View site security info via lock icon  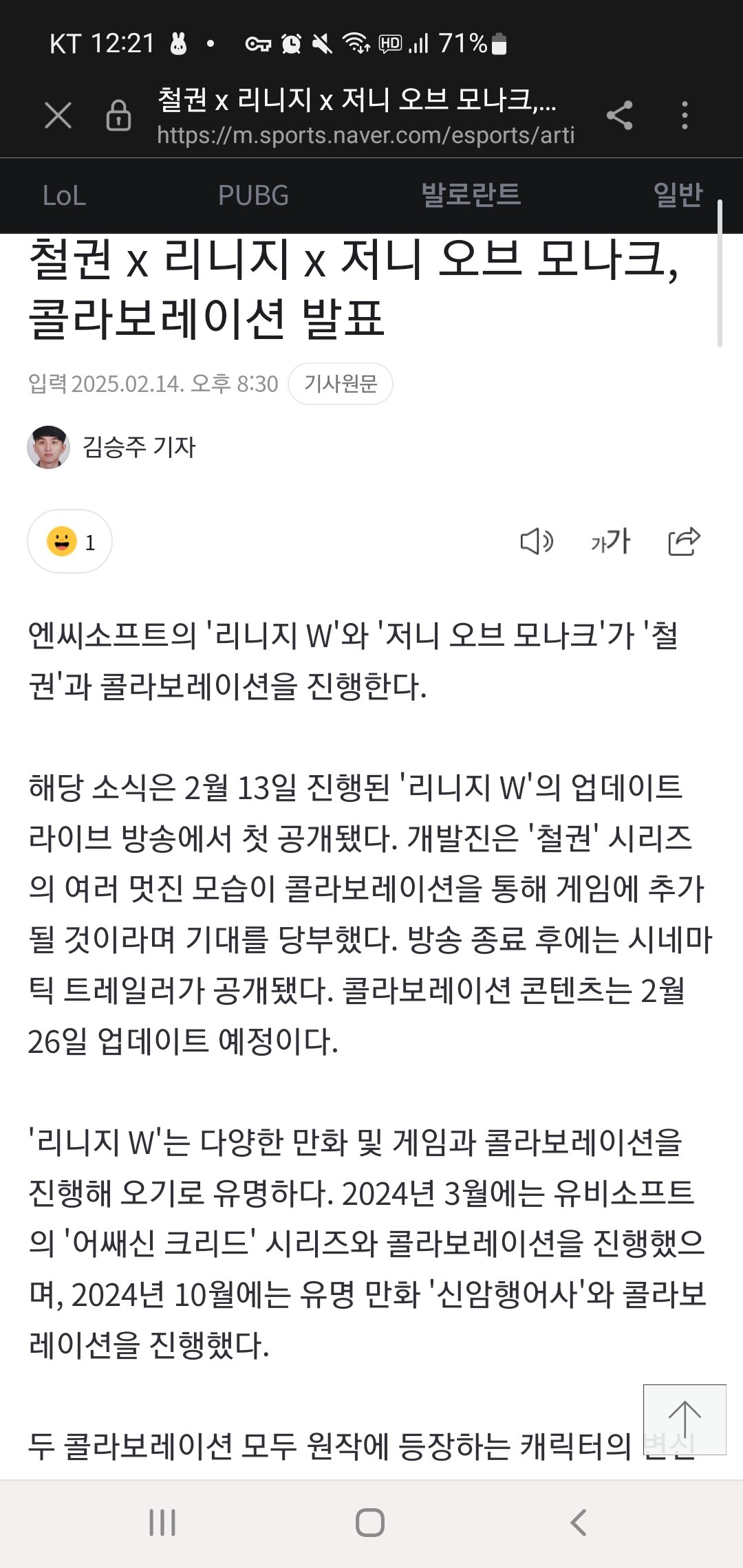(118, 115)
